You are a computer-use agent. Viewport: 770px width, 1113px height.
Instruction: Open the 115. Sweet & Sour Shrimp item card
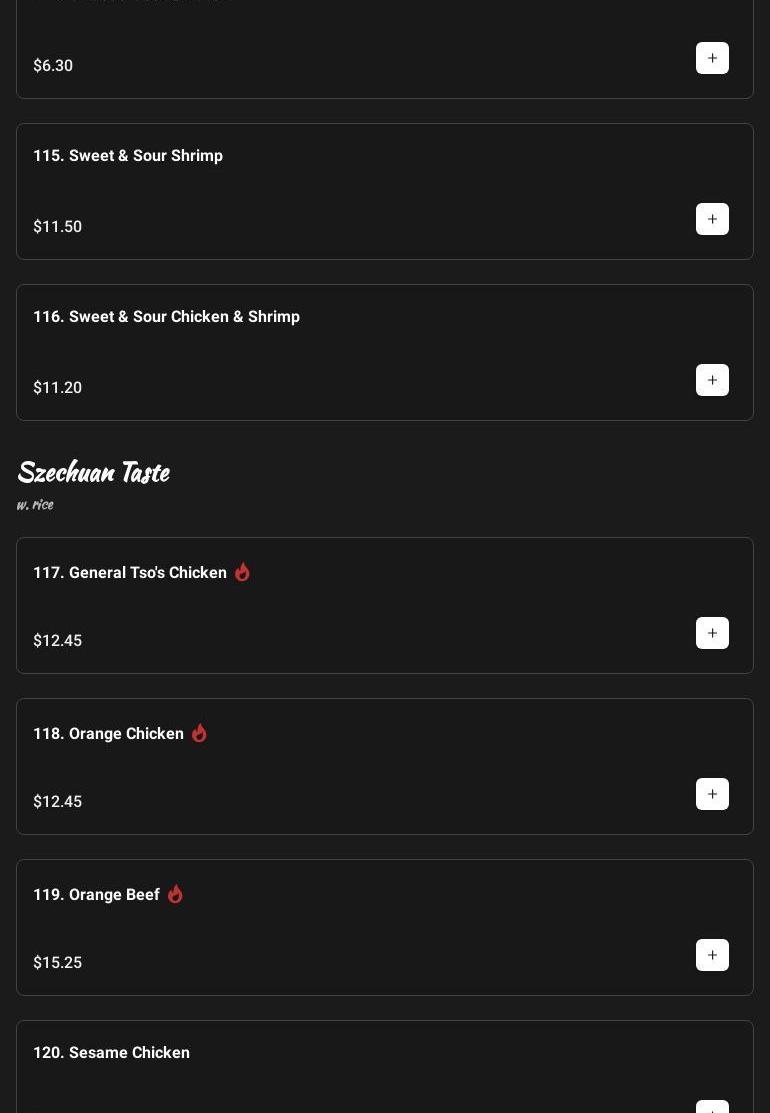pyautogui.click(x=128, y=156)
